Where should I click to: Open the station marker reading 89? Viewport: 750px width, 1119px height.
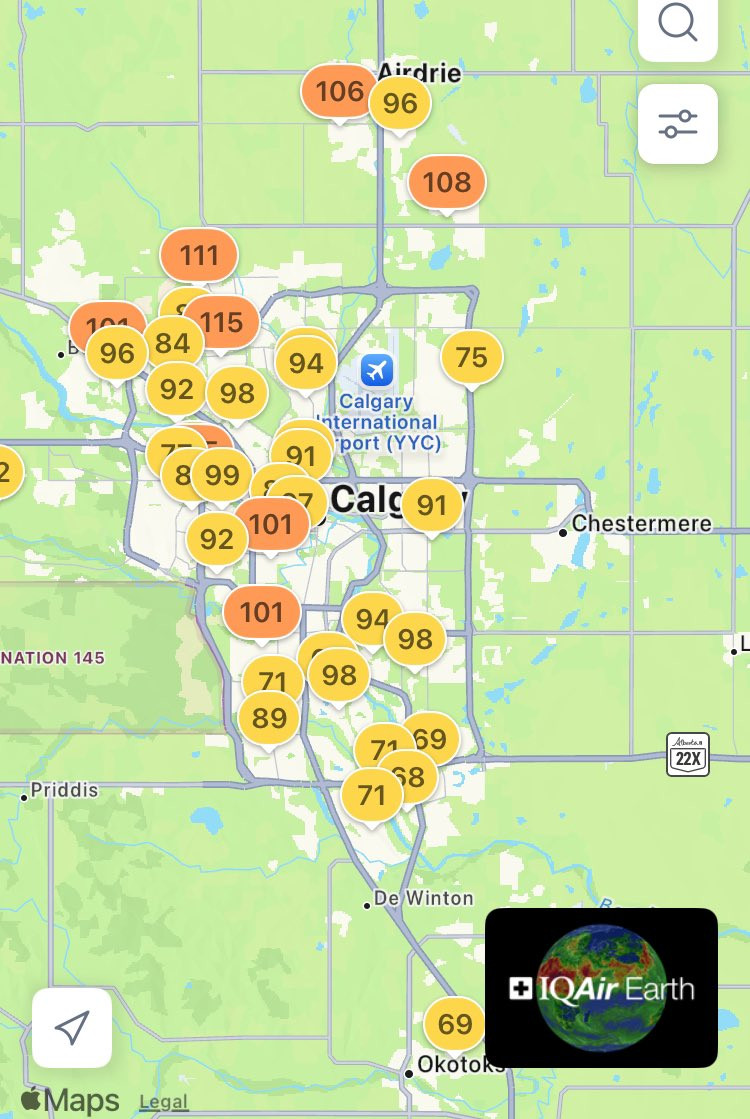[269, 718]
